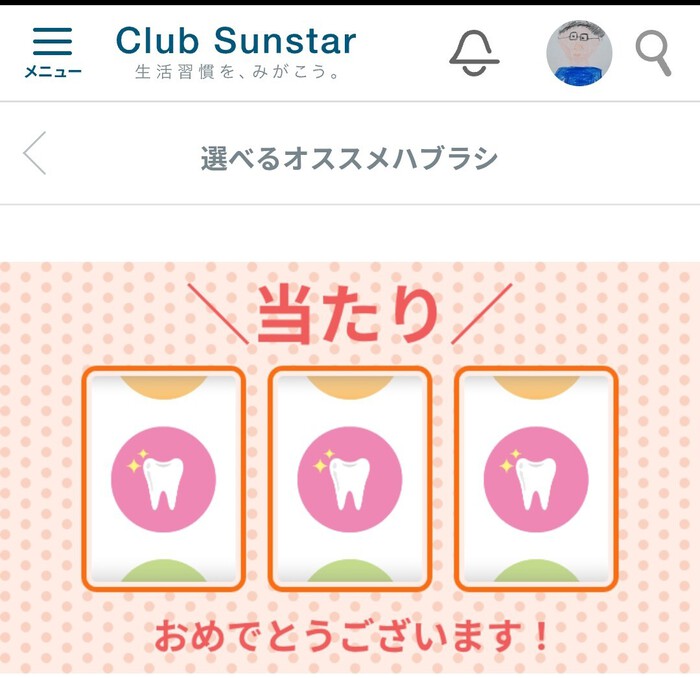This screenshot has width=700, height=678.
Task: Go to the Club Sunstar home page
Action: [x=236, y=51]
